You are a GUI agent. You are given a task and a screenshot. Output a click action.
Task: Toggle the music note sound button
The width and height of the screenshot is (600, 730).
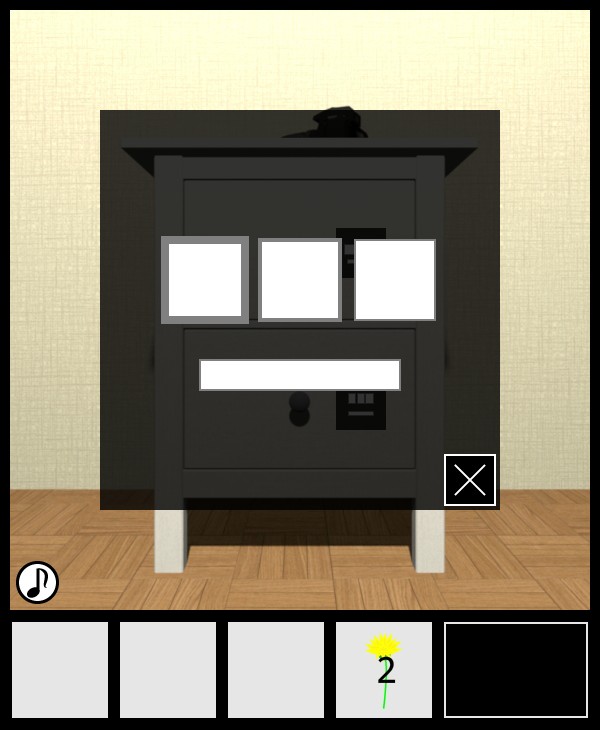tap(37, 582)
